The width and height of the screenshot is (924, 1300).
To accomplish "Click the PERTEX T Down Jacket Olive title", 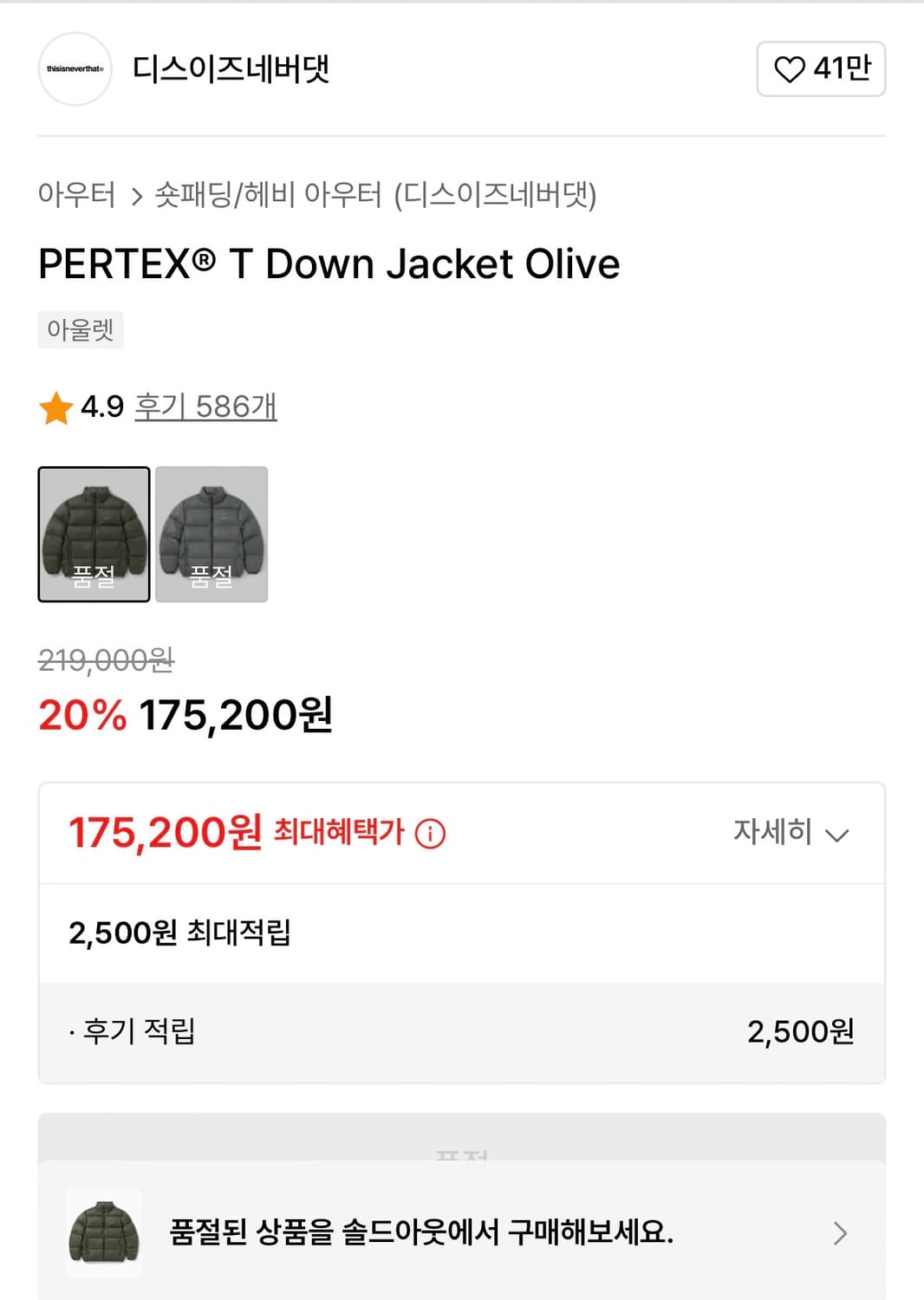I will [329, 264].
